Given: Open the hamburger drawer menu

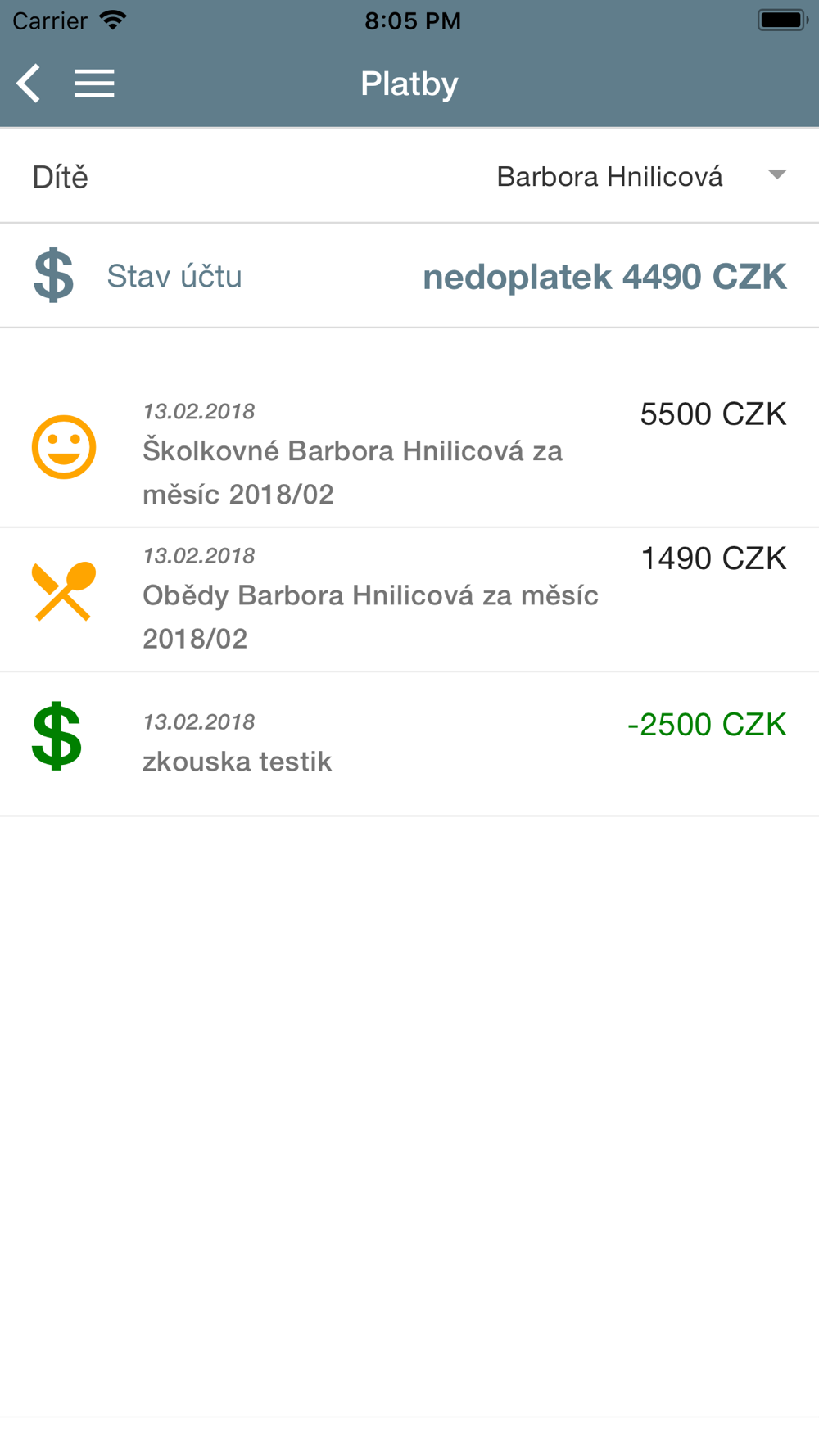Looking at the screenshot, I should [94, 84].
